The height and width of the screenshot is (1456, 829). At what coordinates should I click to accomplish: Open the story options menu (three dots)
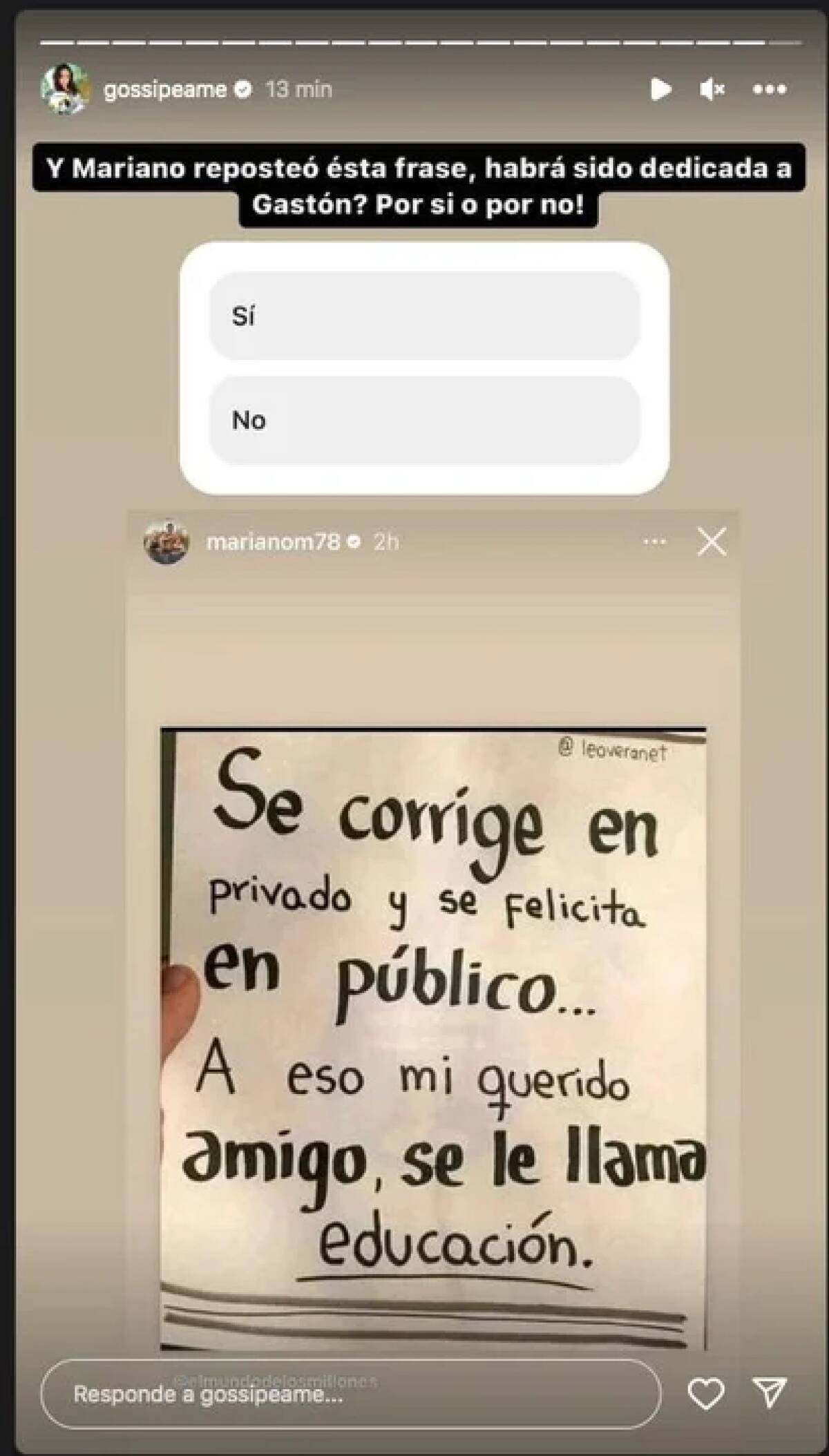[x=770, y=89]
